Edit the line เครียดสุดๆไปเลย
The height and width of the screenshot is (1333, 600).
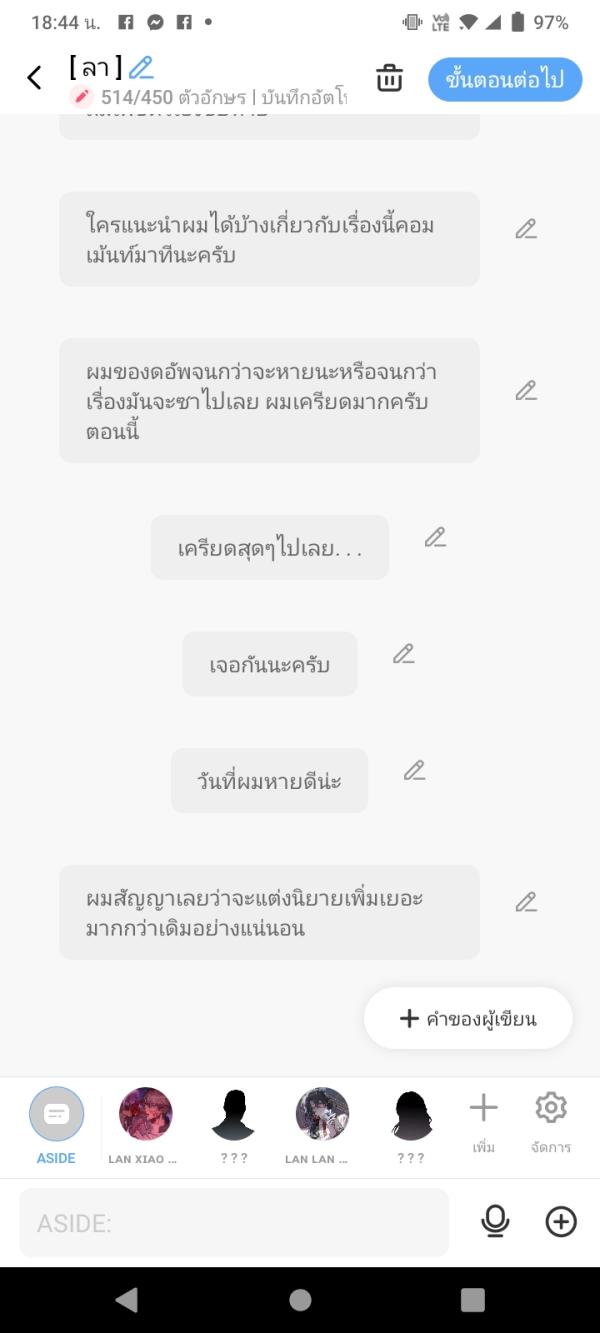[x=435, y=538]
